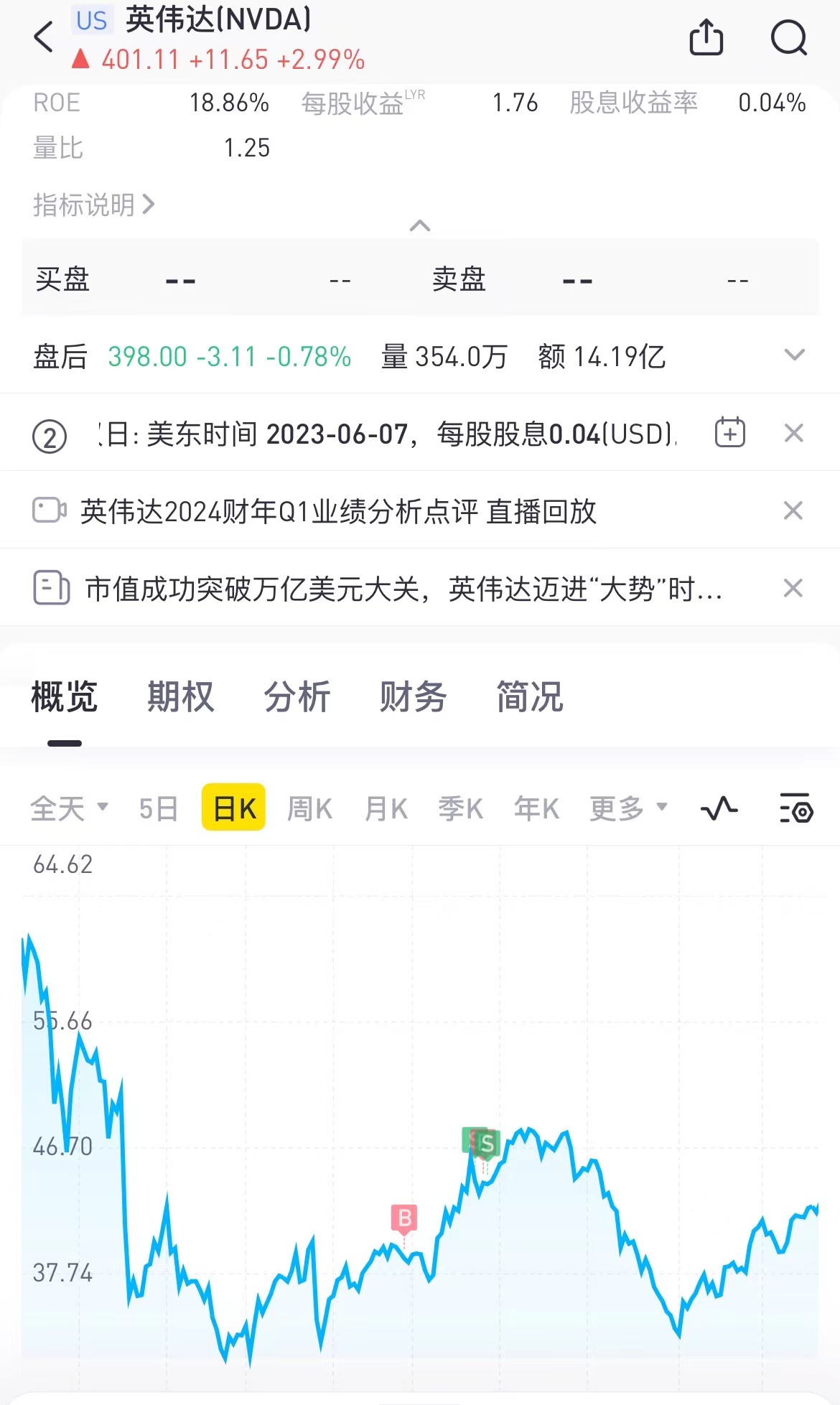Switch to the 期权 tab
The width and height of the screenshot is (840, 1405).
coord(180,696)
